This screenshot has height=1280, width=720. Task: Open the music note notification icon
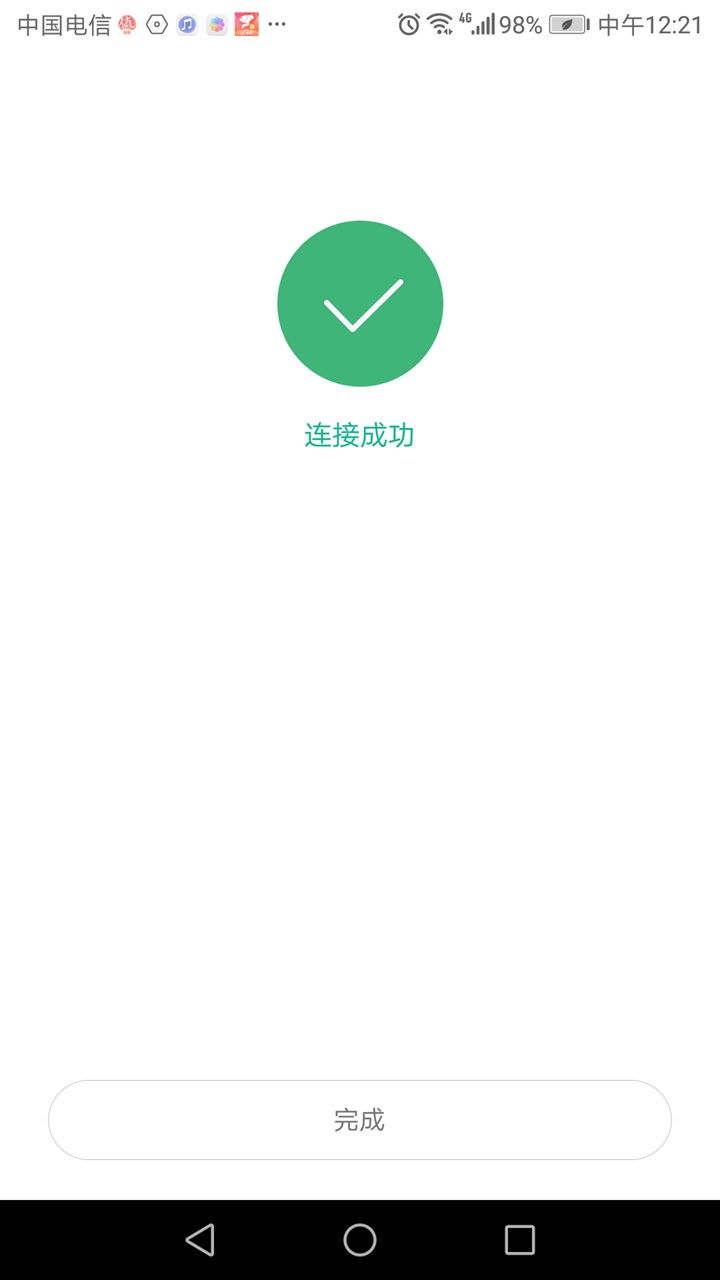(186, 24)
